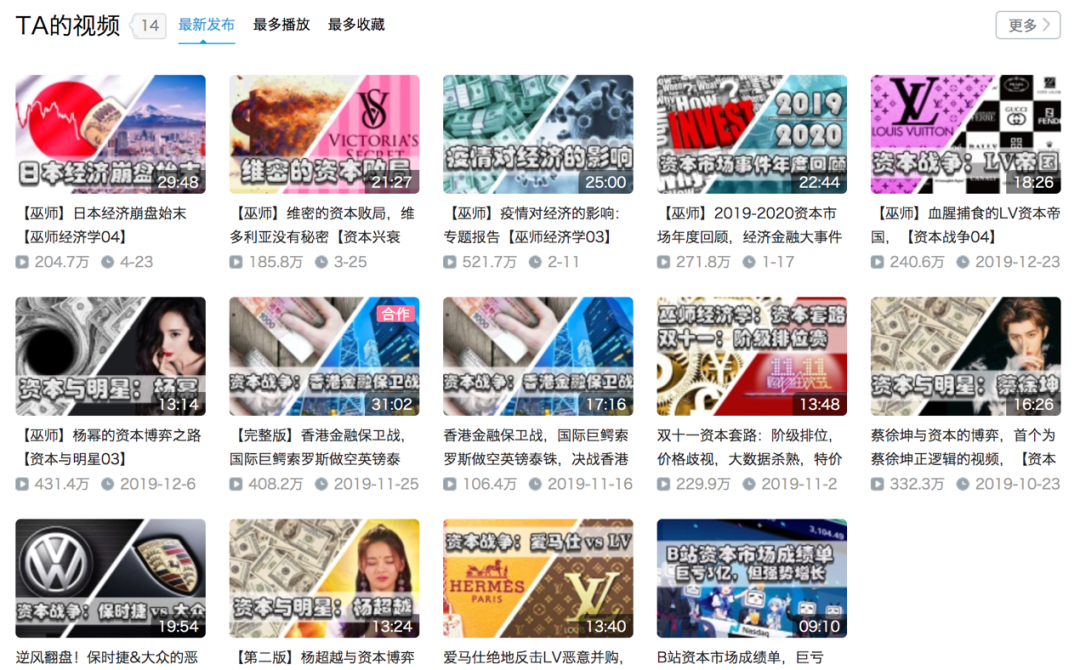Play the 杨幂的资本博弈之路 video
Image resolution: width=1080 pixels, height=670 pixels.
point(110,356)
